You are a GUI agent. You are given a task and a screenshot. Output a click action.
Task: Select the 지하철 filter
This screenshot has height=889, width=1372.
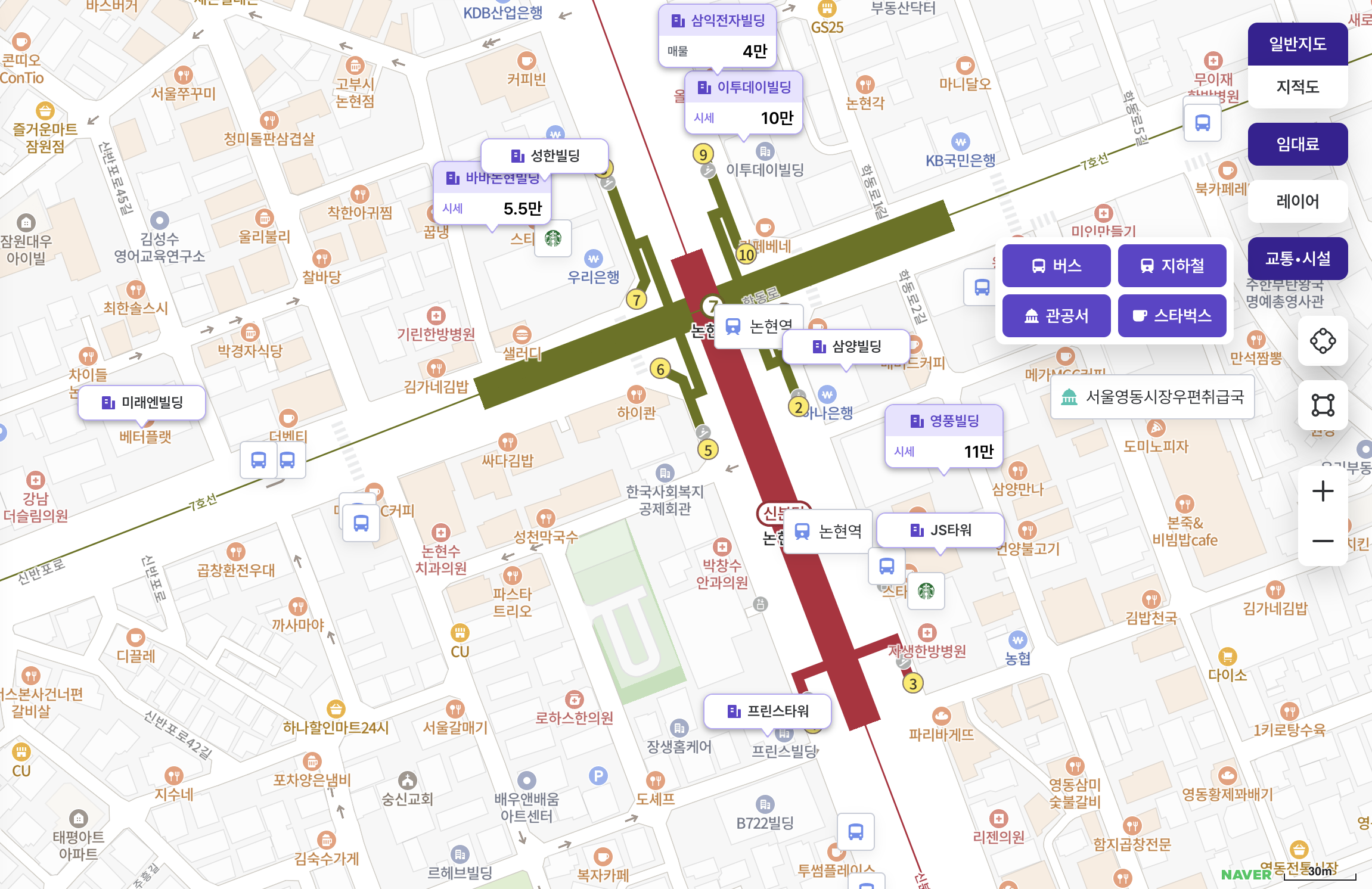[x=1172, y=266]
